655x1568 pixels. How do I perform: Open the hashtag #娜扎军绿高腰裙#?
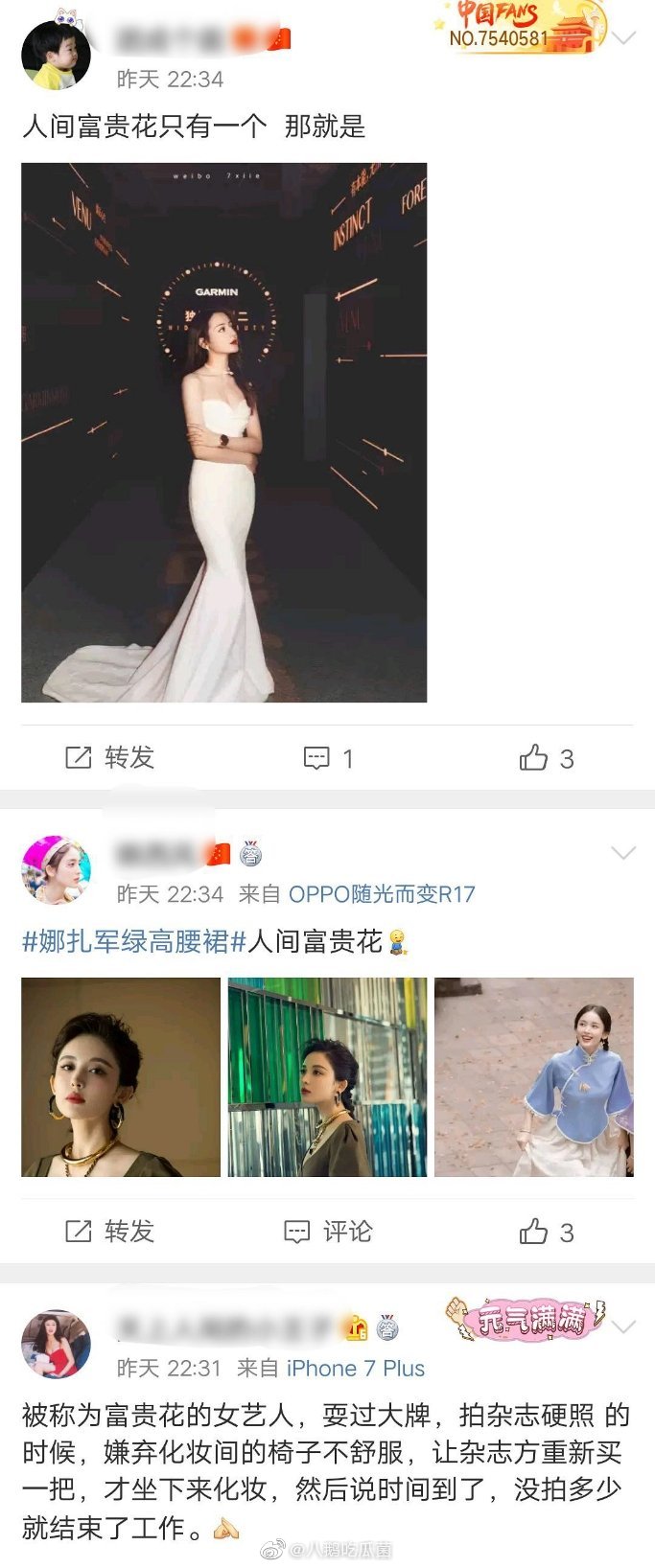tap(134, 941)
